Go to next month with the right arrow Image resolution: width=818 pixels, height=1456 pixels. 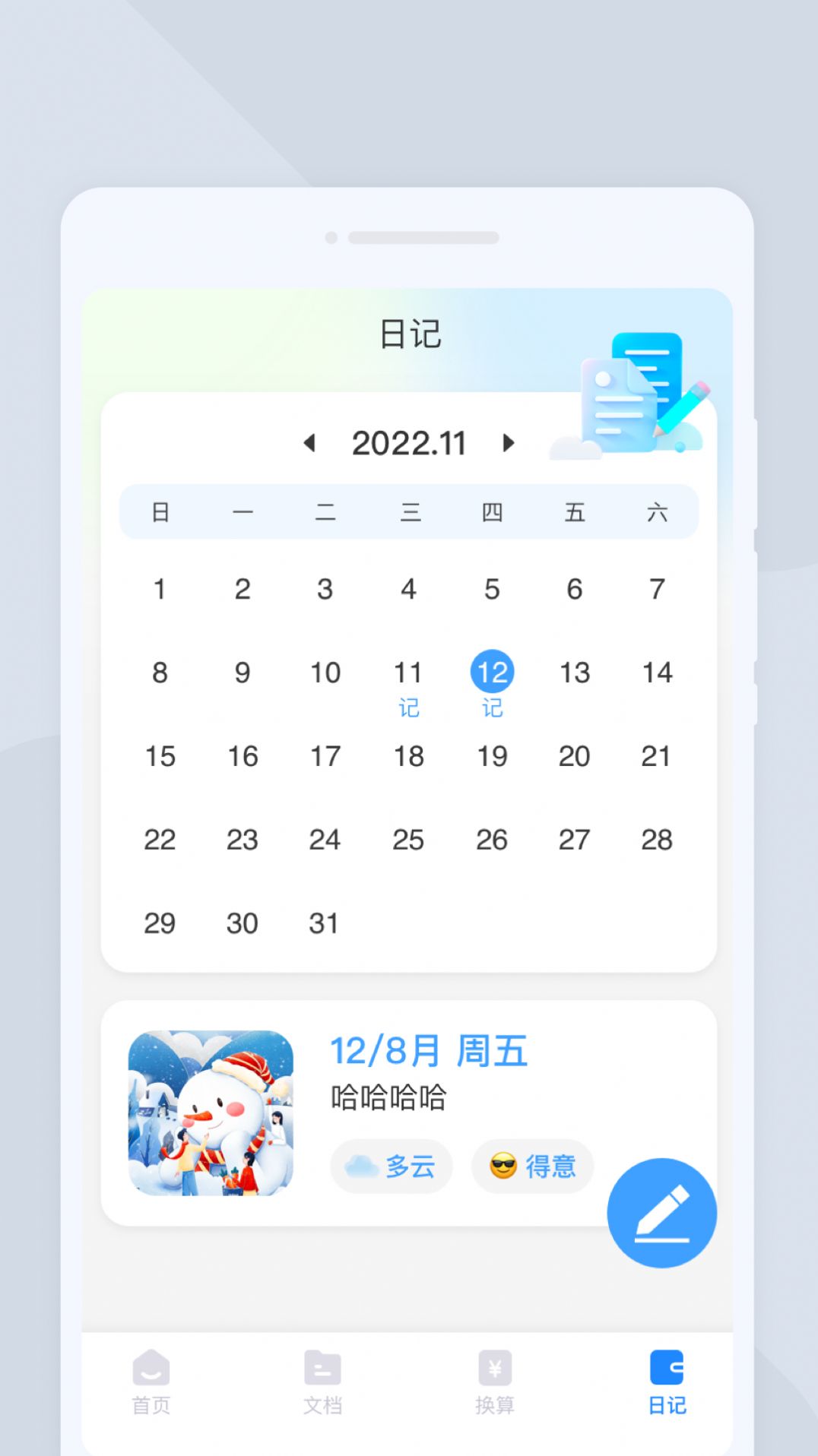coord(509,443)
